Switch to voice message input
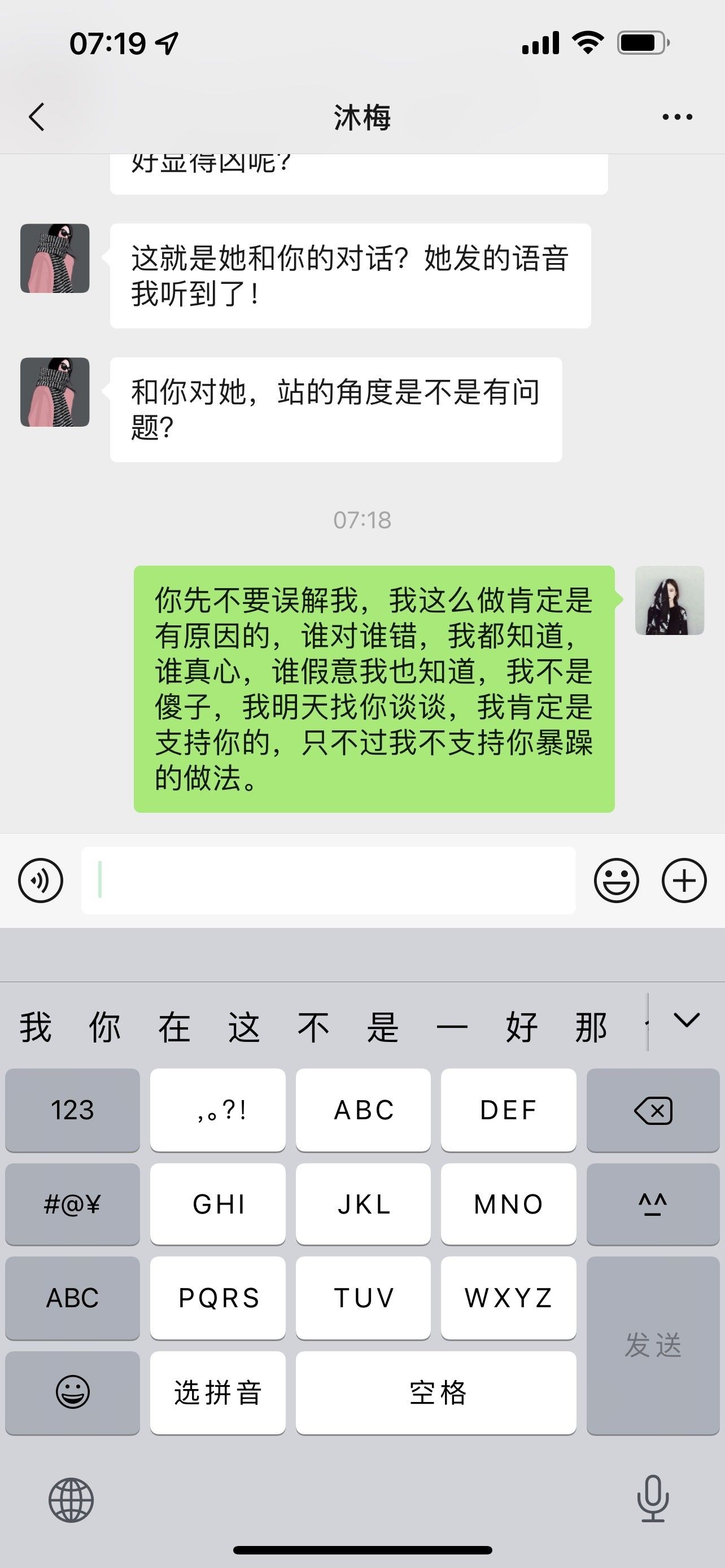Viewport: 725px width, 1568px height. (41, 880)
